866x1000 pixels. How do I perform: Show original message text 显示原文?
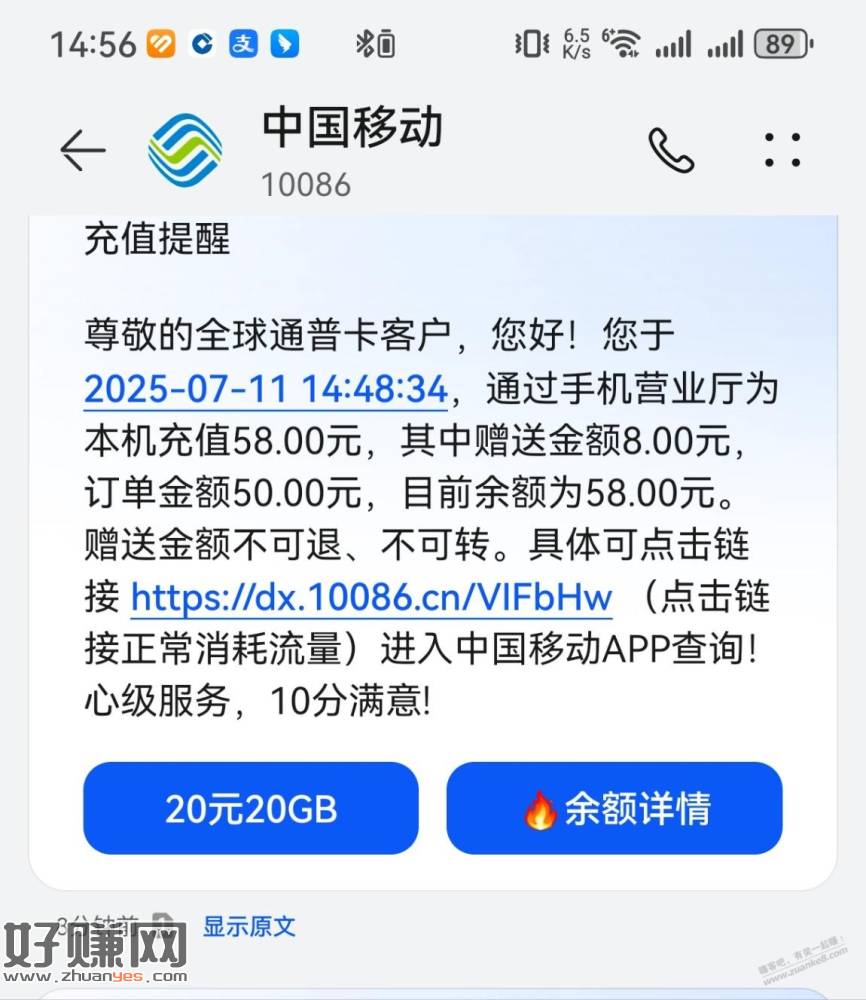(x=249, y=926)
